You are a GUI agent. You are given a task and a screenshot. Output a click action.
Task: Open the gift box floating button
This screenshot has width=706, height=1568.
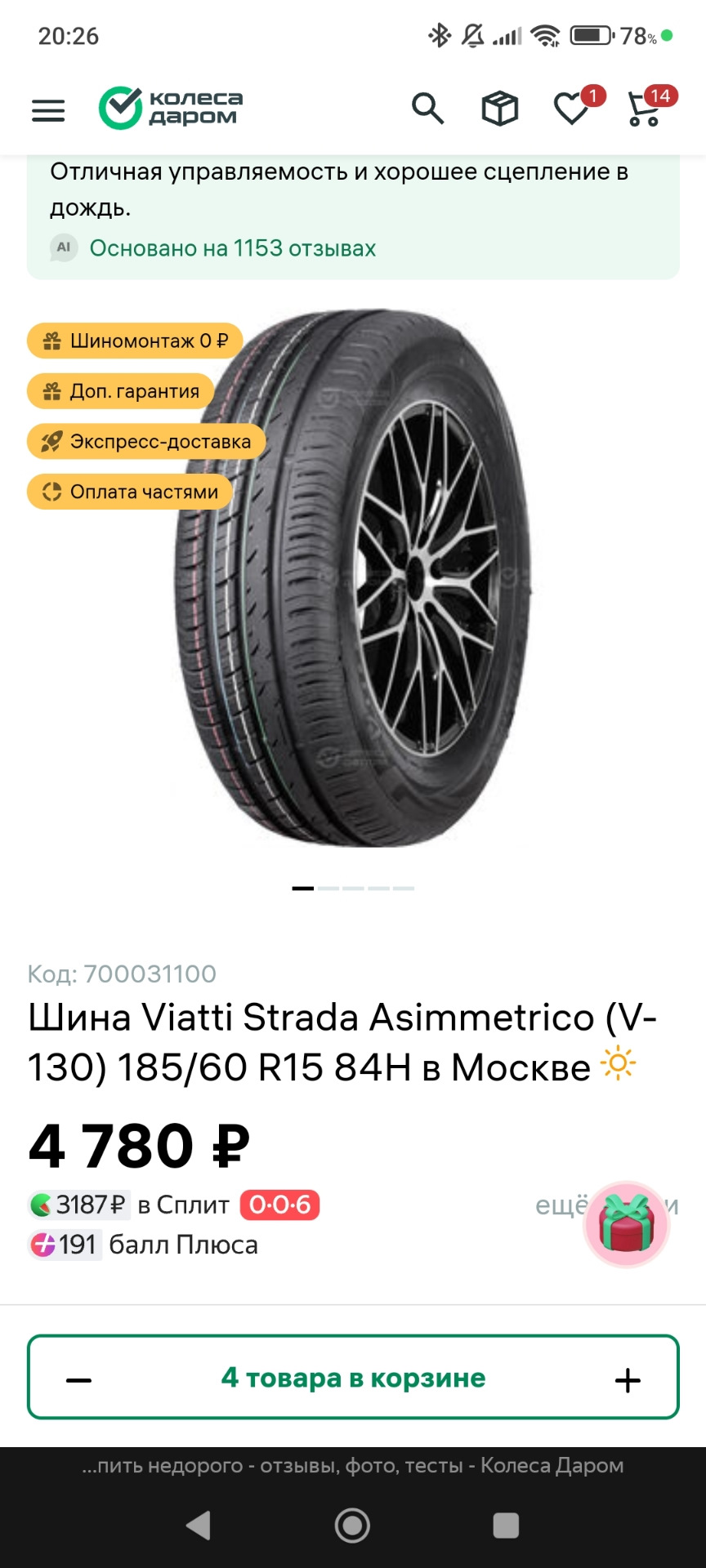point(627,1224)
